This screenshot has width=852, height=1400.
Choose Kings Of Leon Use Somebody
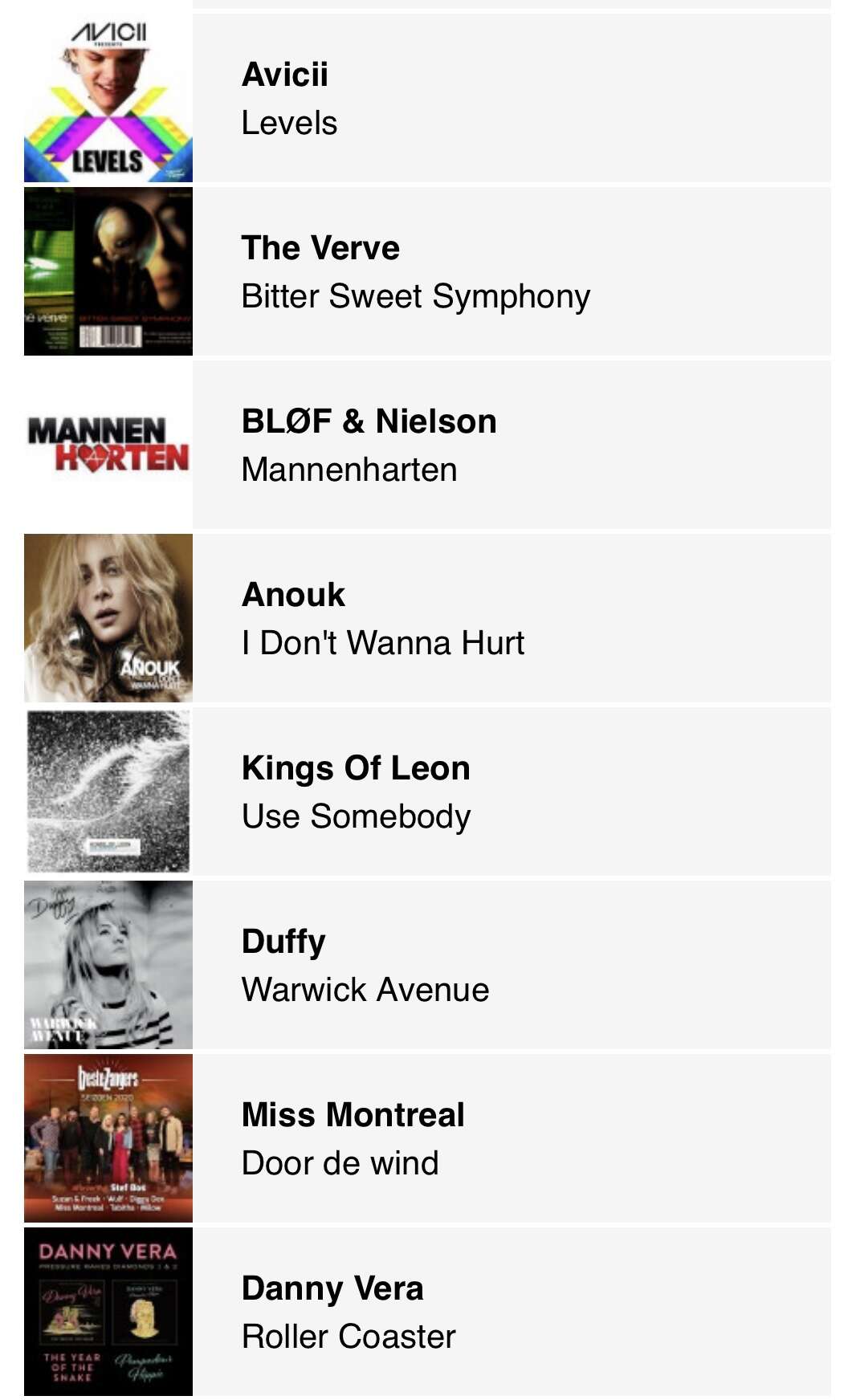[x=427, y=792]
